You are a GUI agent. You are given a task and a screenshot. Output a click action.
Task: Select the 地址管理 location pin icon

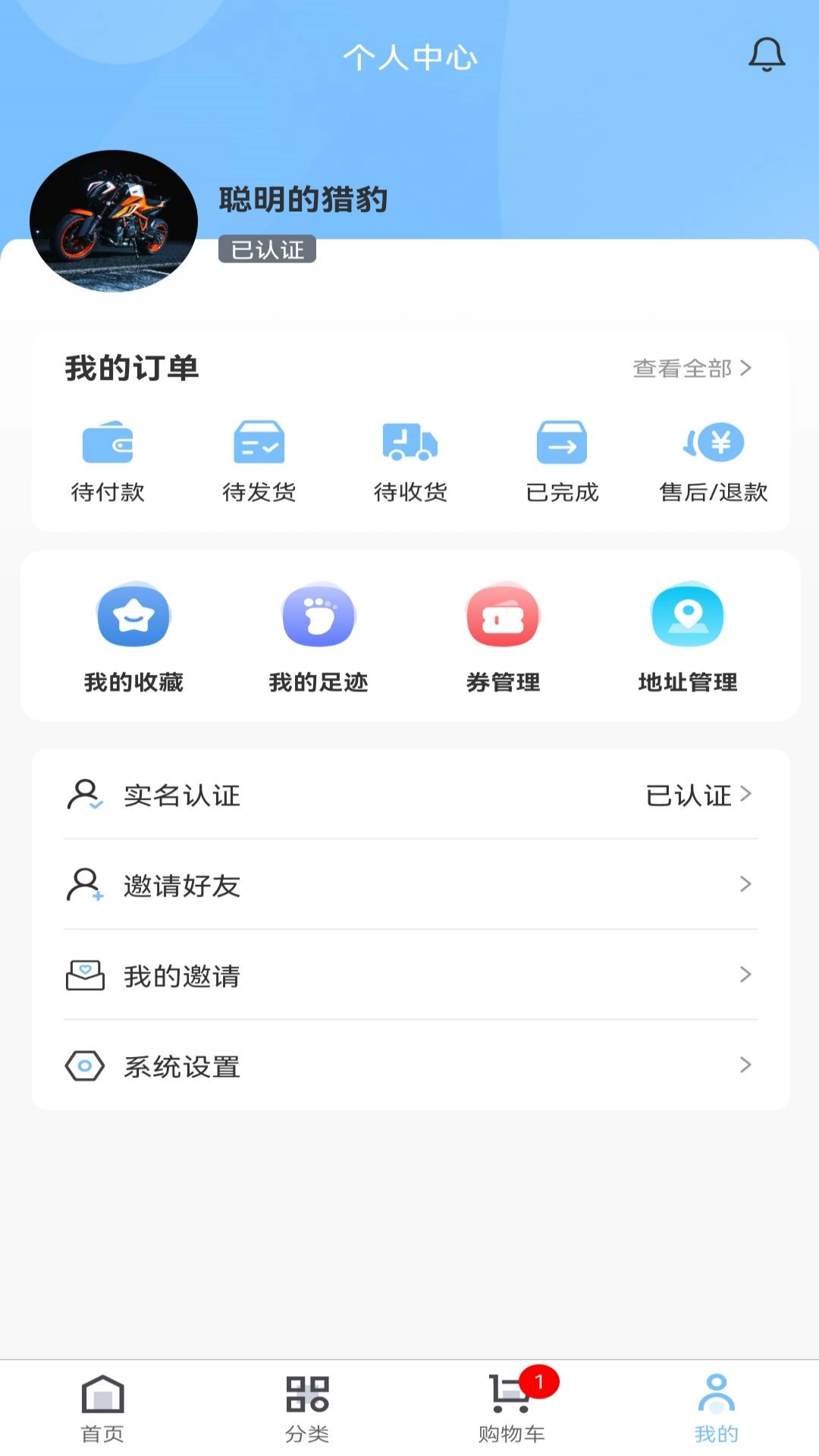(687, 616)
